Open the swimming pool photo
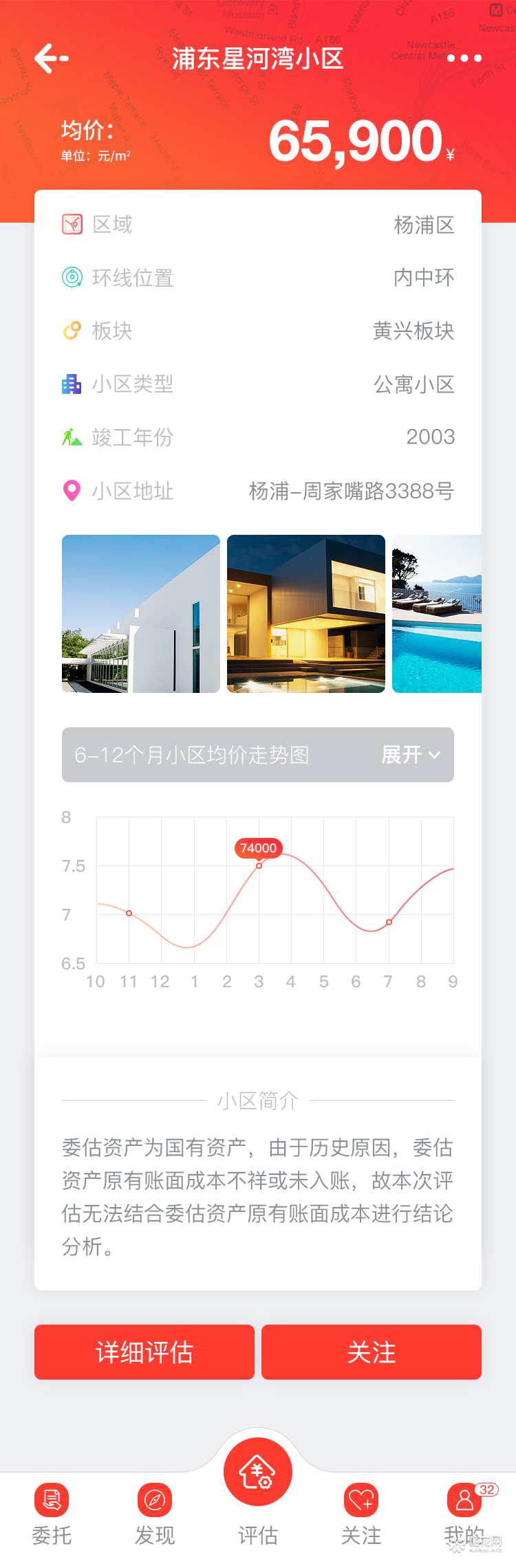The image size is (516, 1568). (437, 614)
